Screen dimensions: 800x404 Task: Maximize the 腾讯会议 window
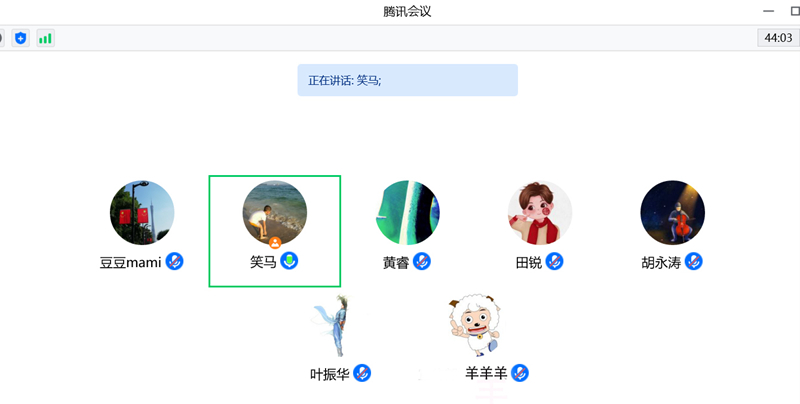click(794, 11)
